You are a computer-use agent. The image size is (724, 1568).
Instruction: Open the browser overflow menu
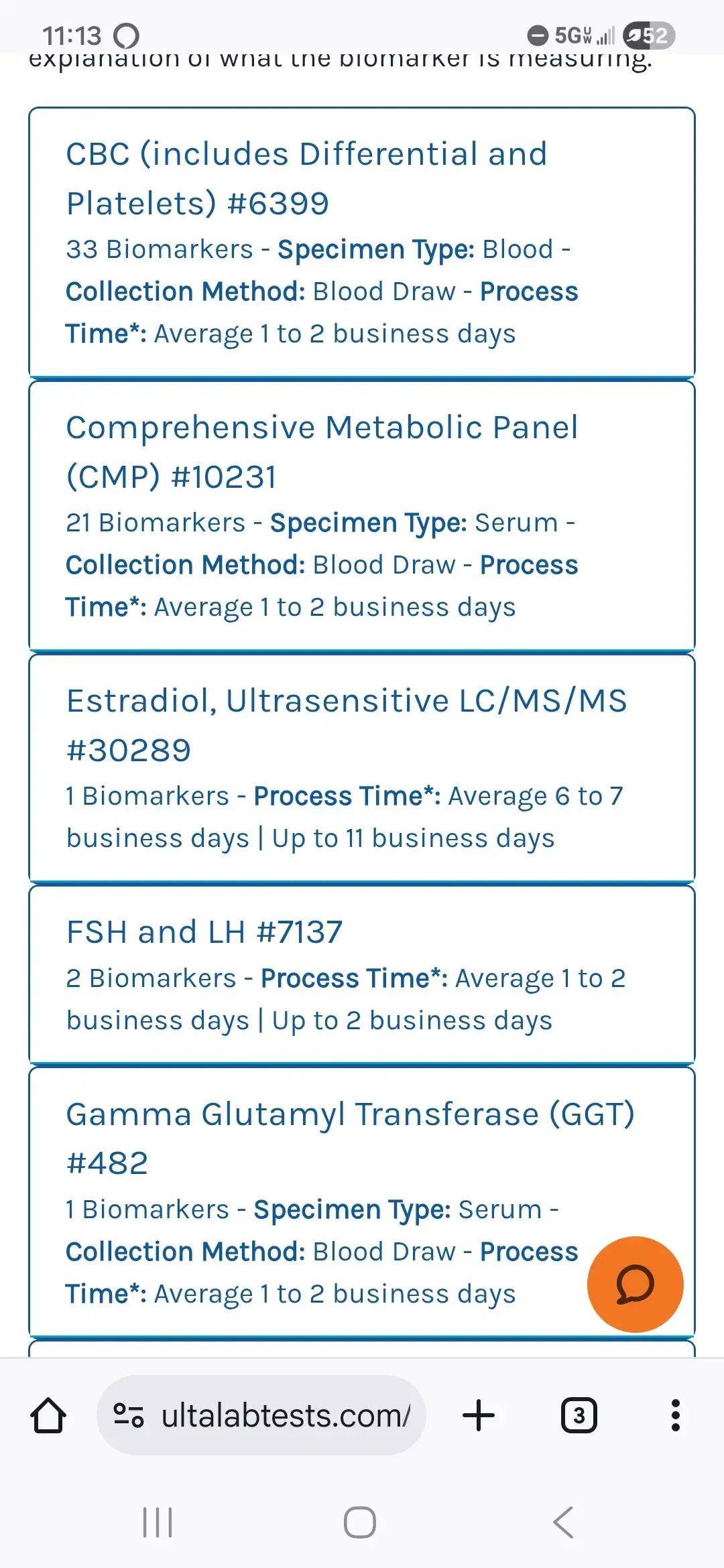click(x=675, y=1415)
